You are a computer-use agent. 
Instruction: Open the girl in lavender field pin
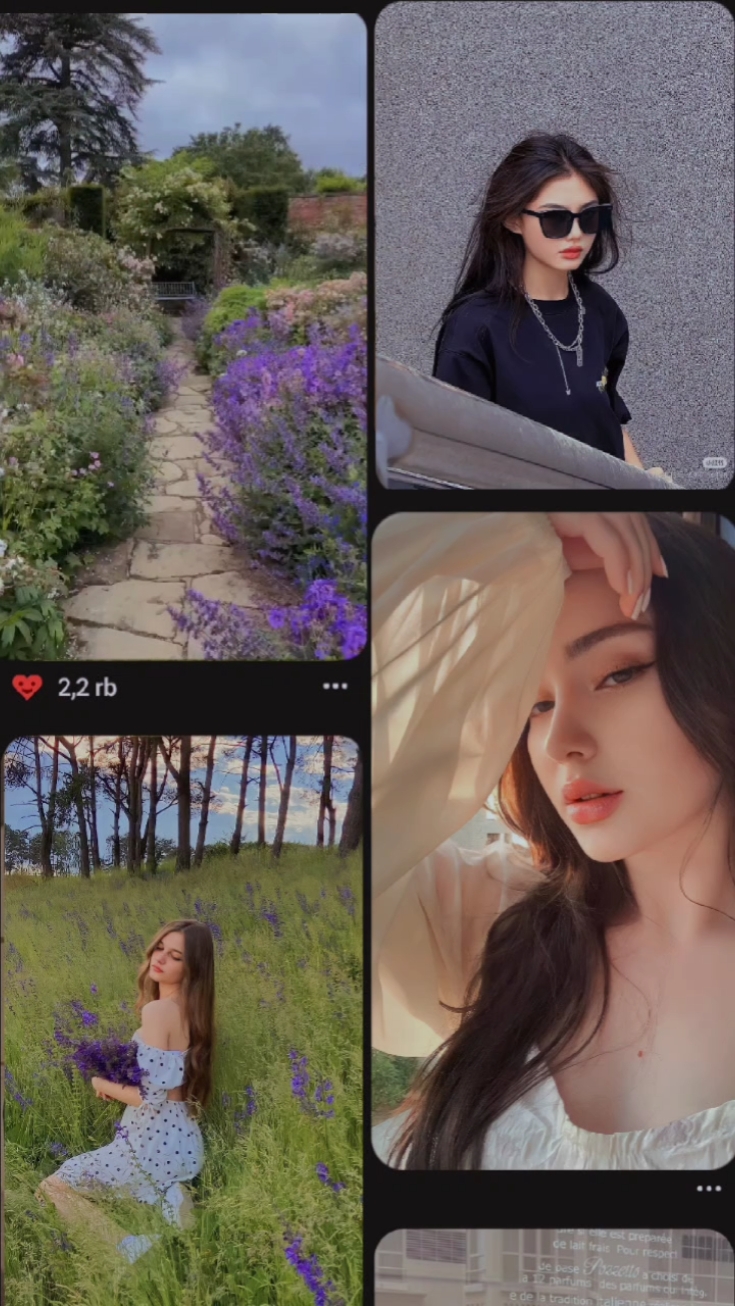pyautogui.click(x=182, y=1021)
